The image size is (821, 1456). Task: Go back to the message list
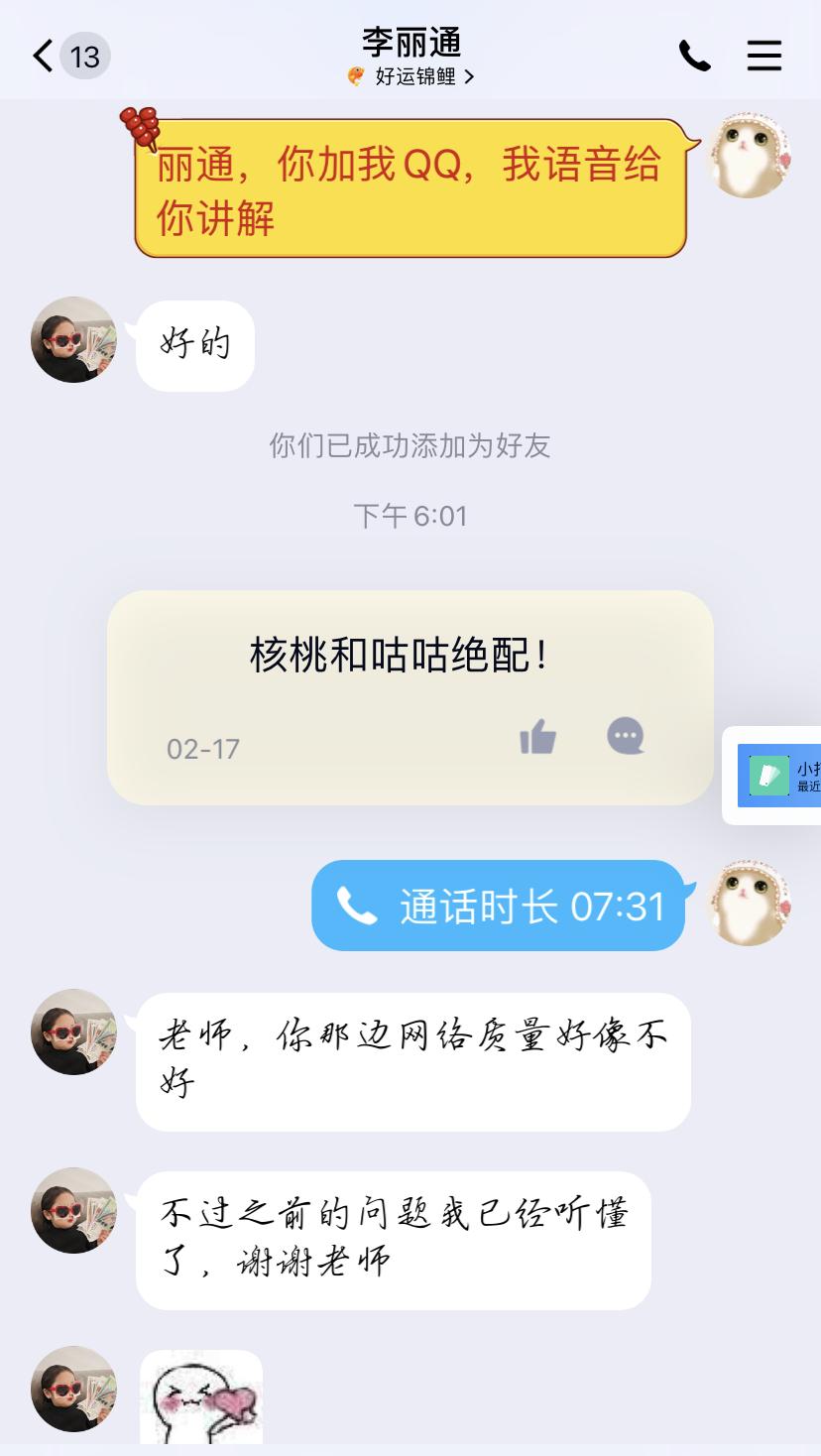[44, 56]
